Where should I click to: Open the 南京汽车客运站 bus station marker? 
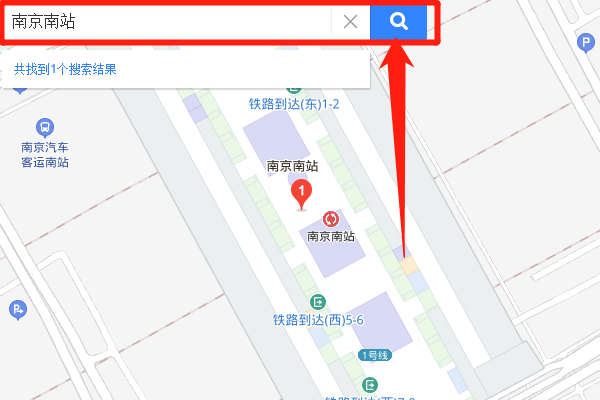click(44, 127)
